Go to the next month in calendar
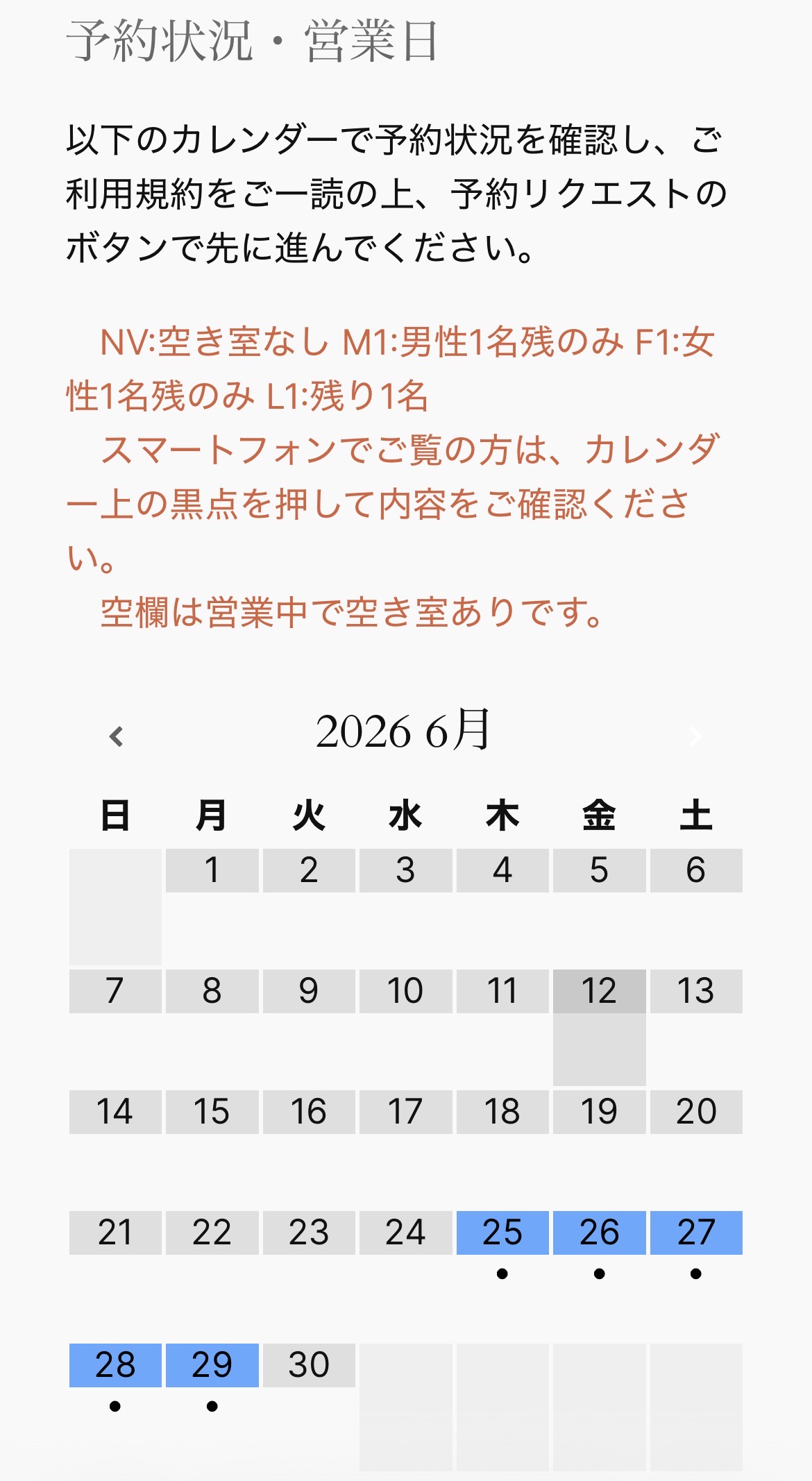This screenshot has width=812, height=1481. tap(695, 736)
